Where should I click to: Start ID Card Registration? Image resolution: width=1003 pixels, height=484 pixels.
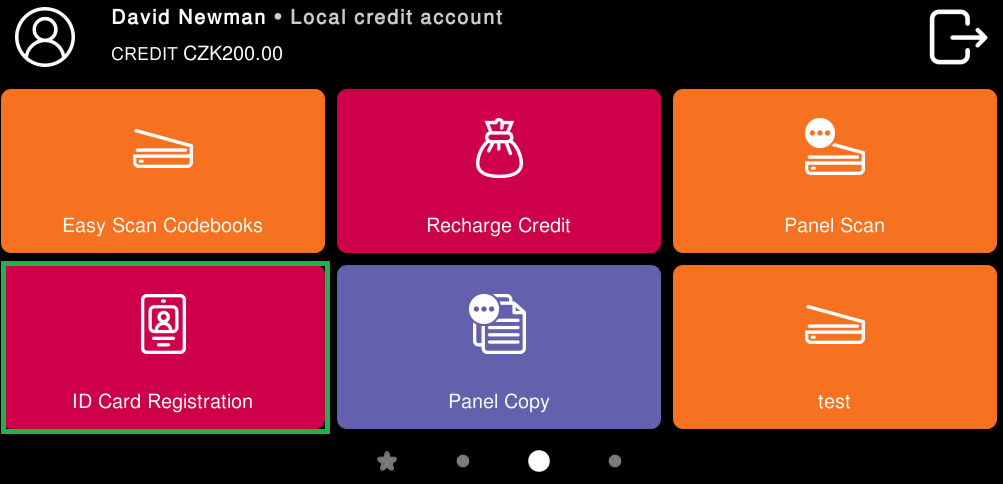tap(165, 347)
